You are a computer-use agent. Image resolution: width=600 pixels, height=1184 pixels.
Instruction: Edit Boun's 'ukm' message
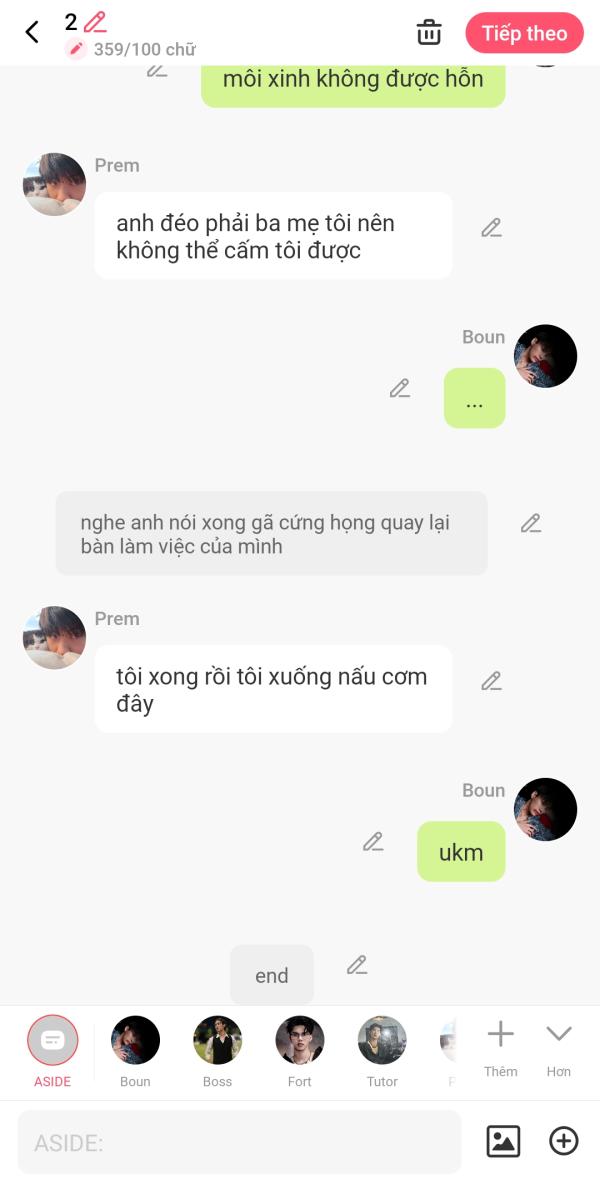(373, 842)
